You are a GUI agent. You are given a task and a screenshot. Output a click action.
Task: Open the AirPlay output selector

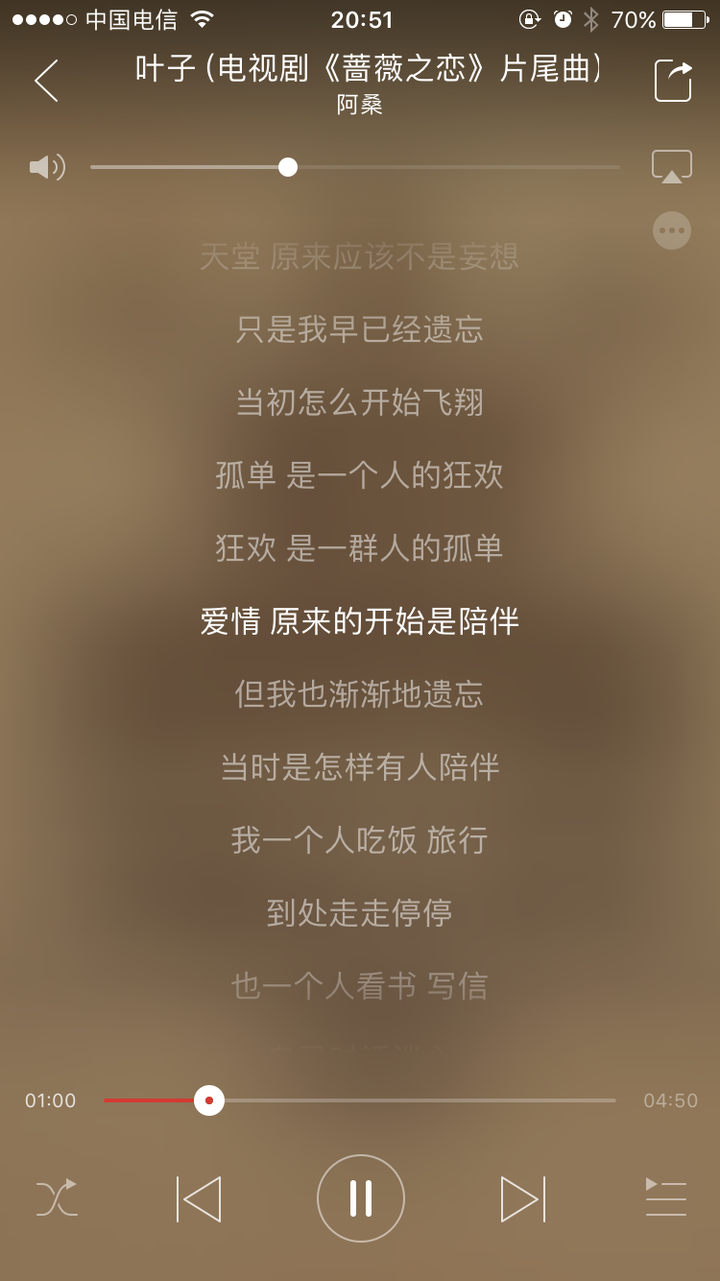click(x=672, y=167)
